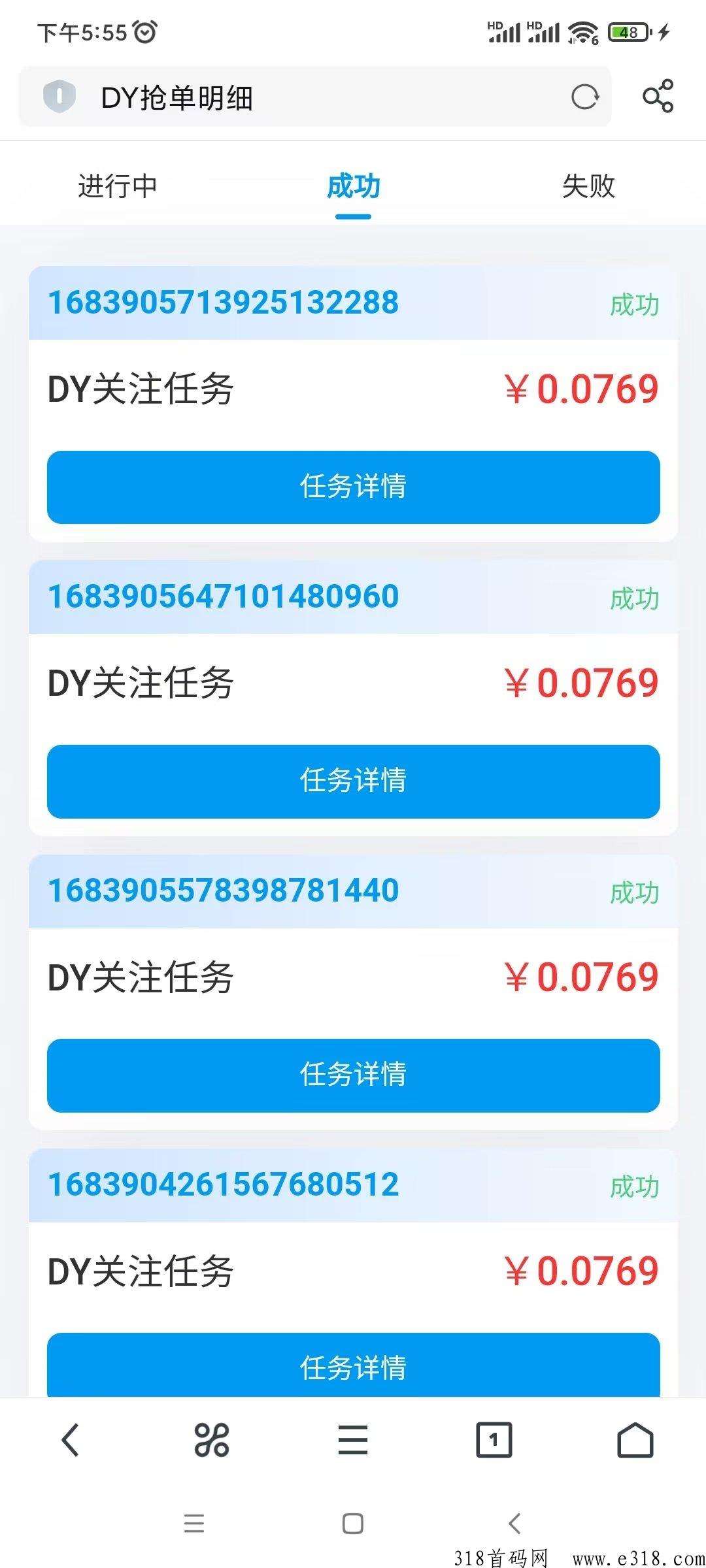The height and width of the screenshot is (1568, 706).
Task: View 任务详情 for order 1683905647101480960
Action: 353,781
